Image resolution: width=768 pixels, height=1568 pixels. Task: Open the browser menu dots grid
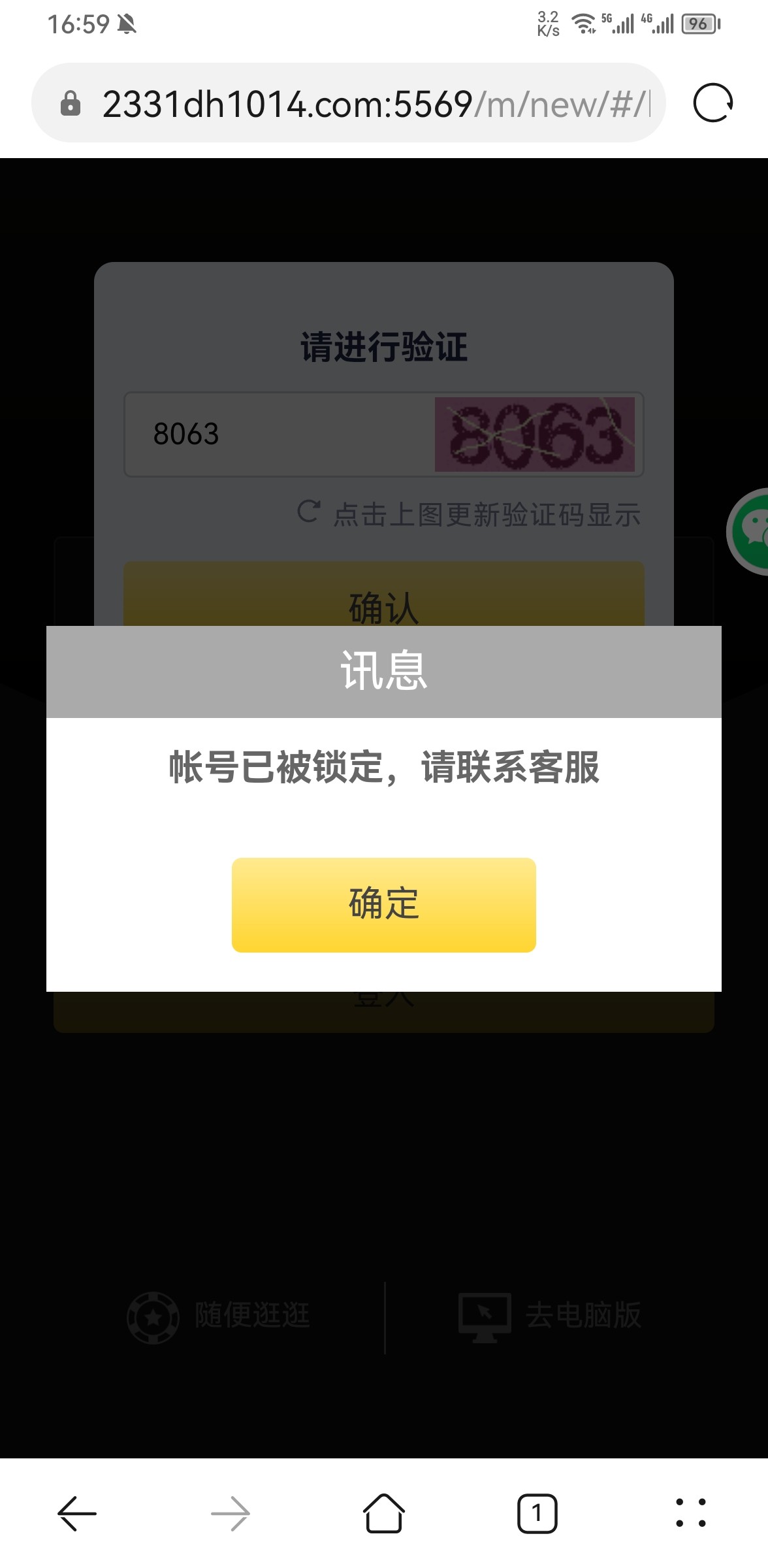pyautogui.click(x=692, y=1513)
